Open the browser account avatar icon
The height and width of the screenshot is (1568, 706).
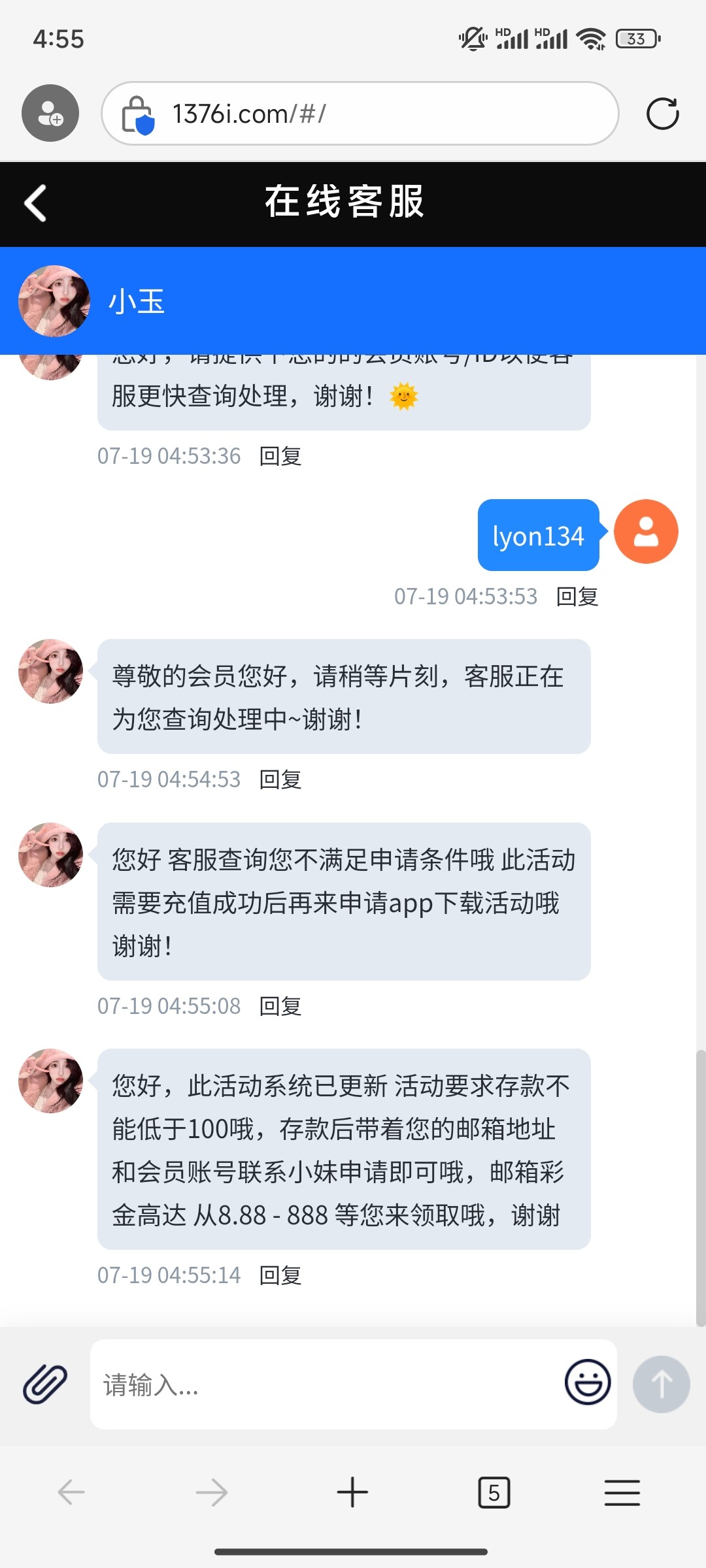(x=50, y=113)
